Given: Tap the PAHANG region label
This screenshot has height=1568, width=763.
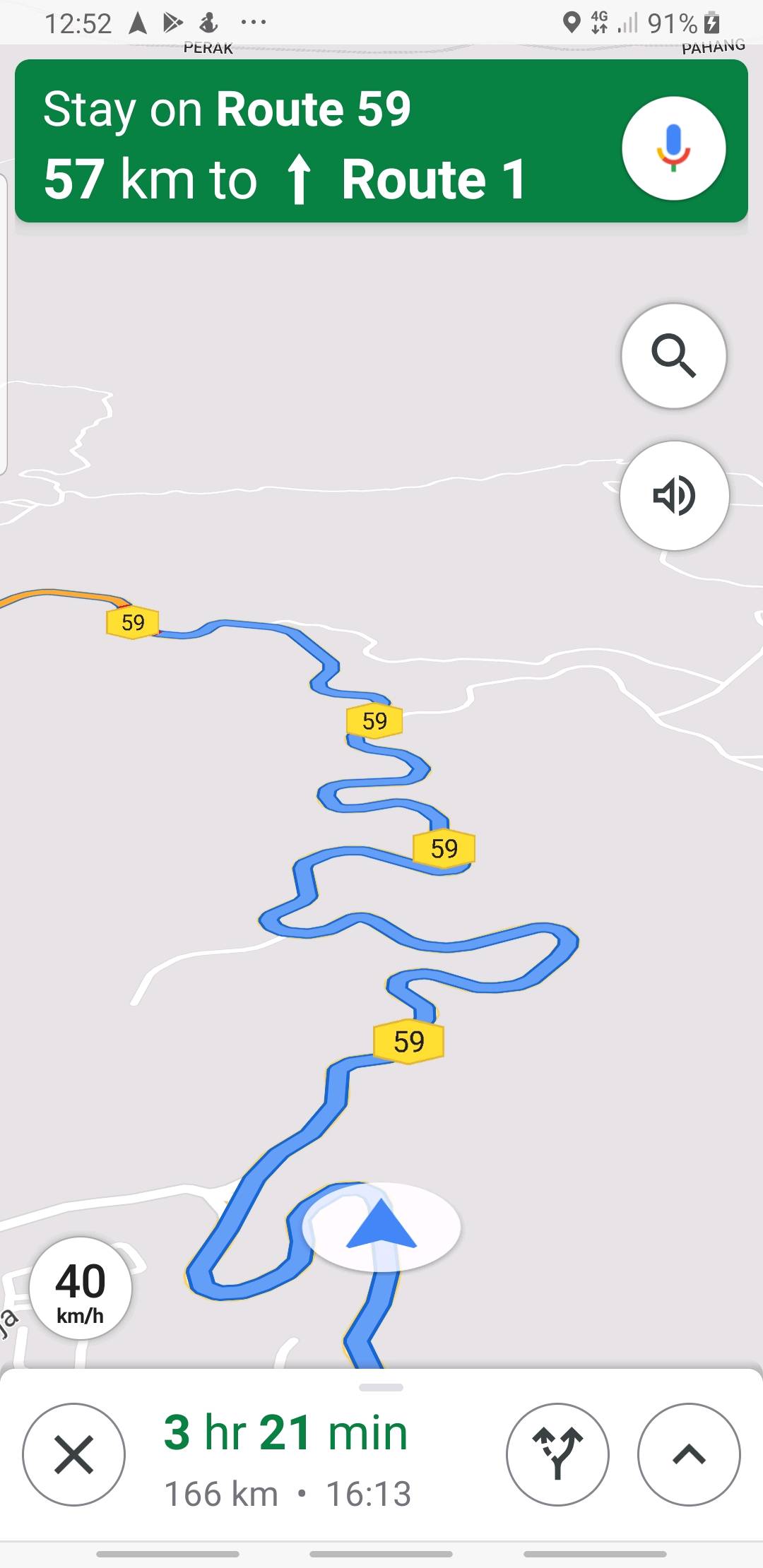Looking at the screenshot, I should (x=713, y=47).
